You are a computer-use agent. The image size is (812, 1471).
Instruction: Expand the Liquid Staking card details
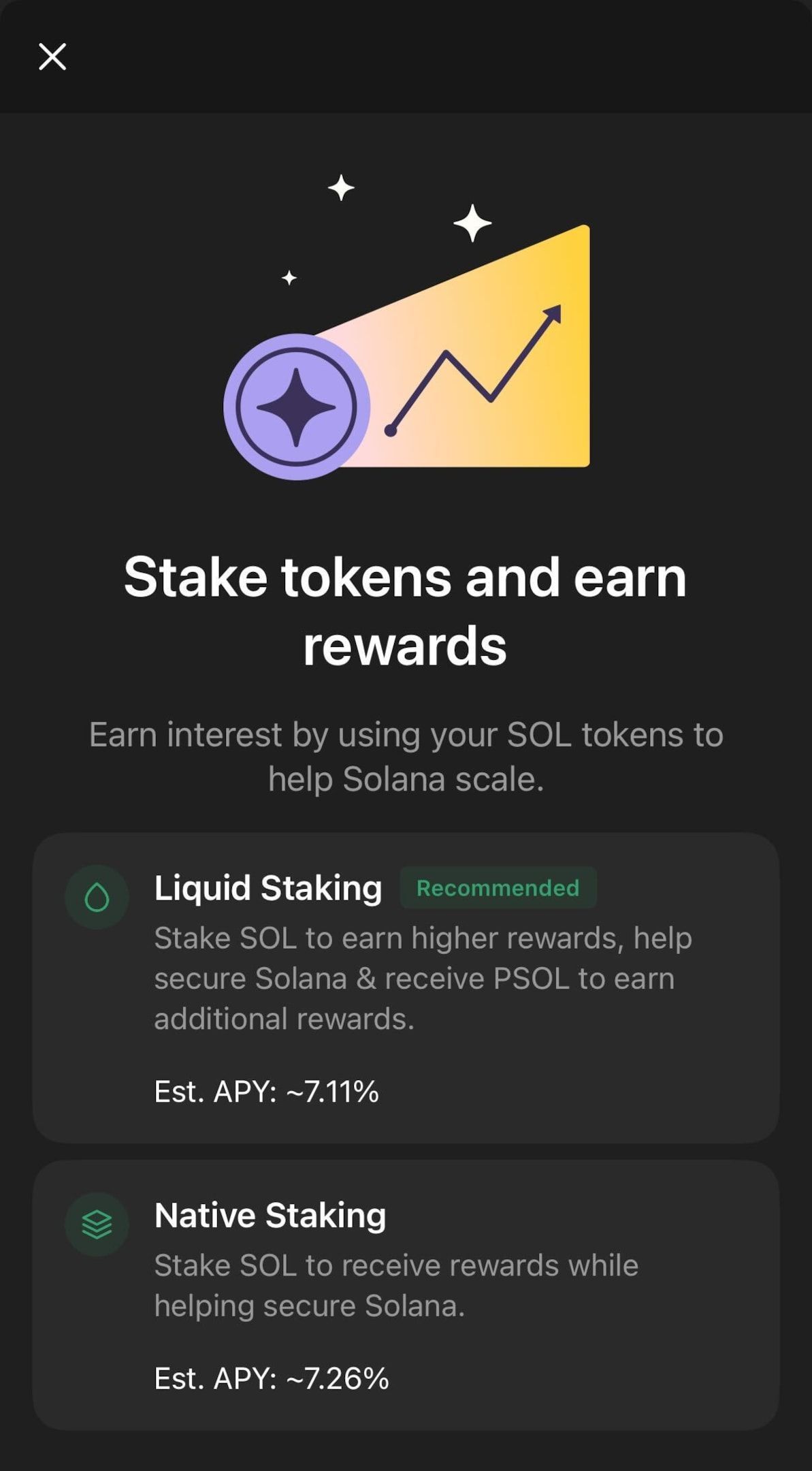click(x=406, y=987)
